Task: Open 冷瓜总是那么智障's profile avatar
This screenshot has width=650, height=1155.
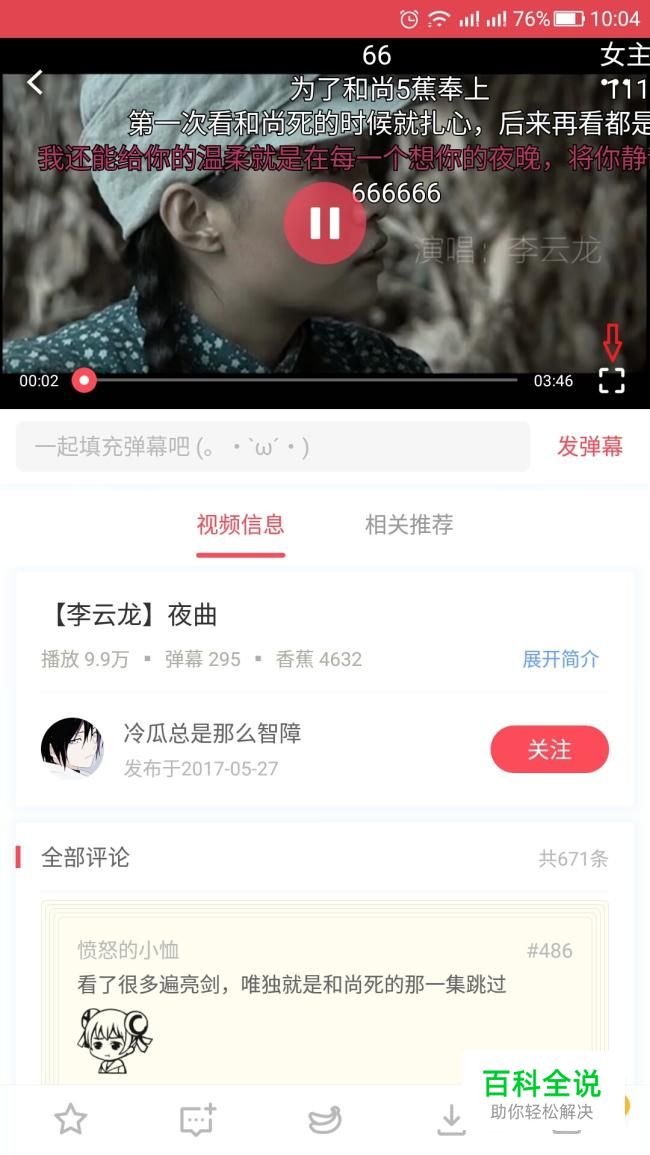Action: pyautogui.click(x=72, y=748)
